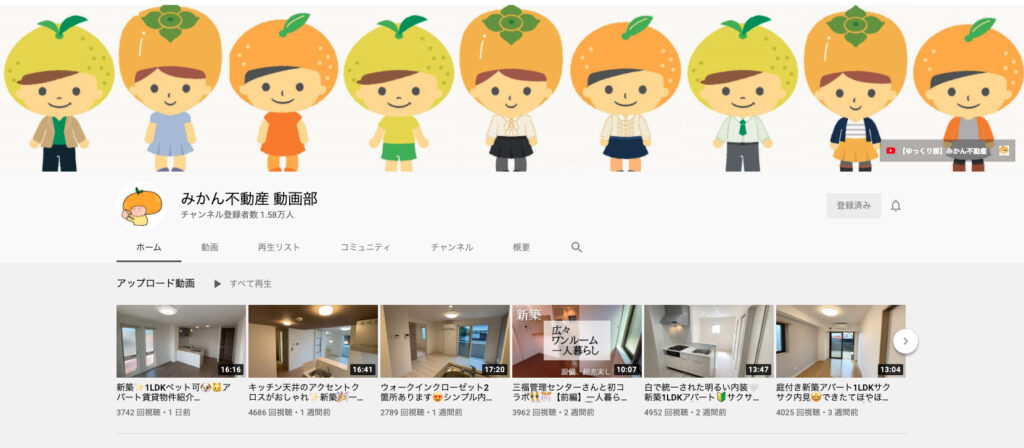Switch to the 動画 tab
1024x448 pixels.
click(x=209, y=247)
